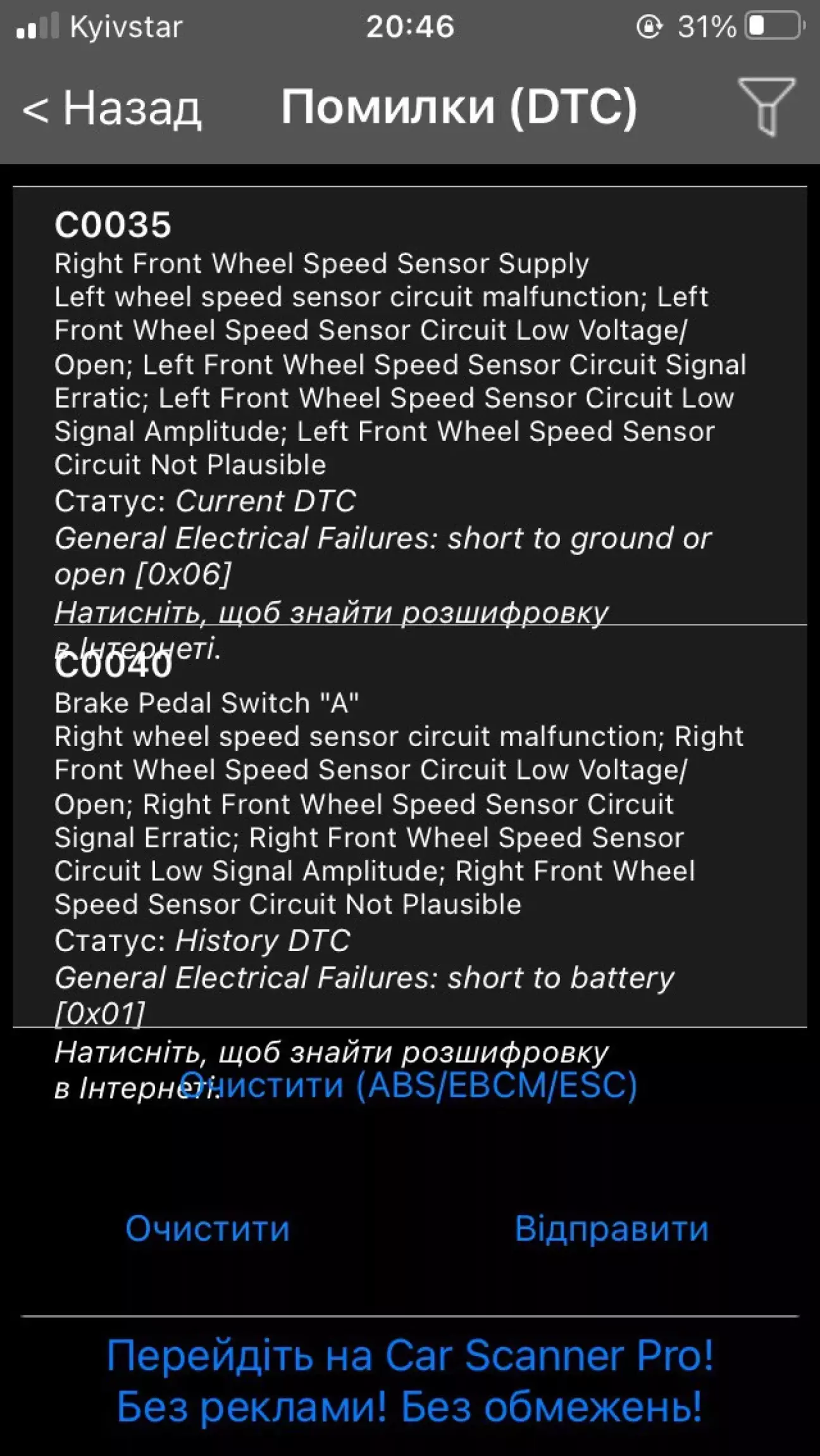
Task: Open the C0040 error entry
Action: pyautogui.click(x=410, y=826)
